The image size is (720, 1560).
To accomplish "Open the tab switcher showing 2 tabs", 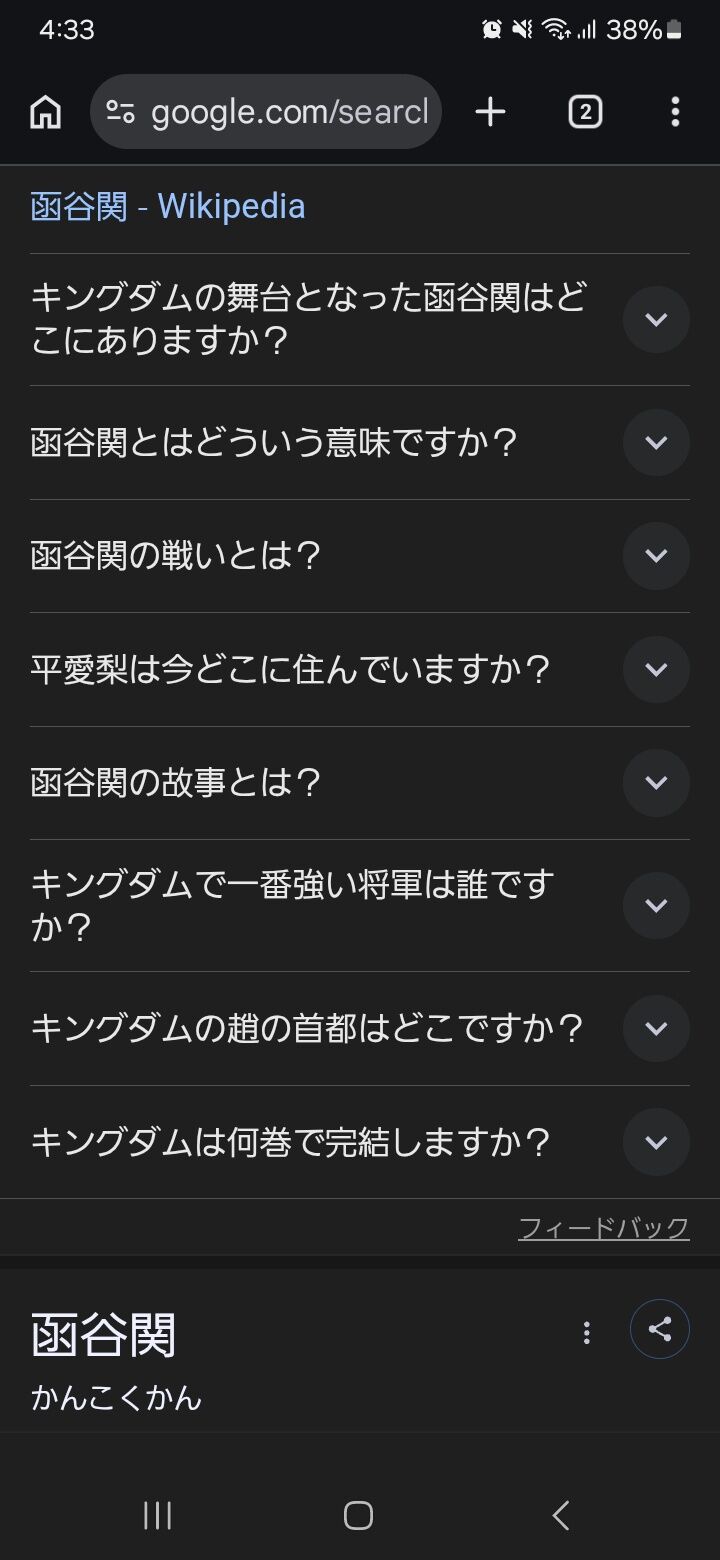I will [x=585, y=112].
